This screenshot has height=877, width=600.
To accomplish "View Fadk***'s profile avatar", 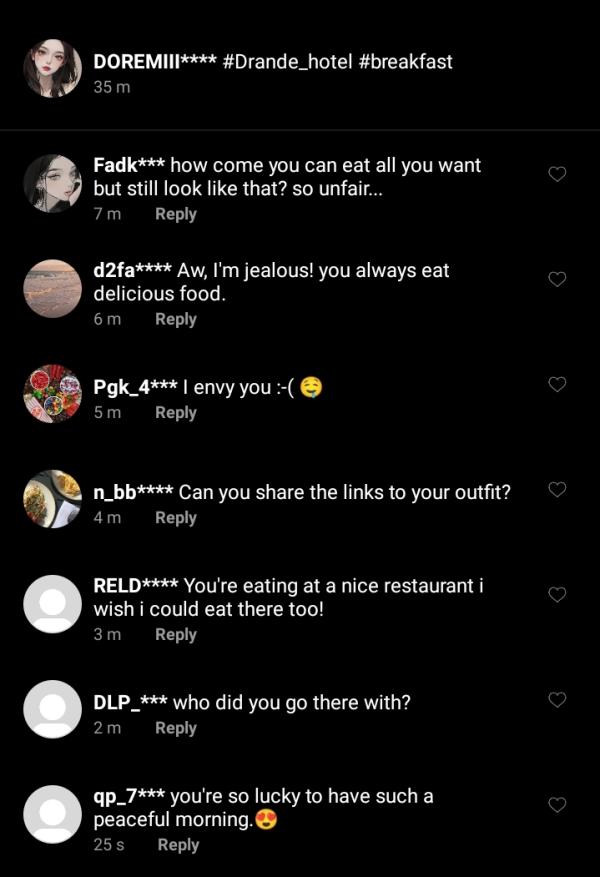I will [x=52, y=183].
